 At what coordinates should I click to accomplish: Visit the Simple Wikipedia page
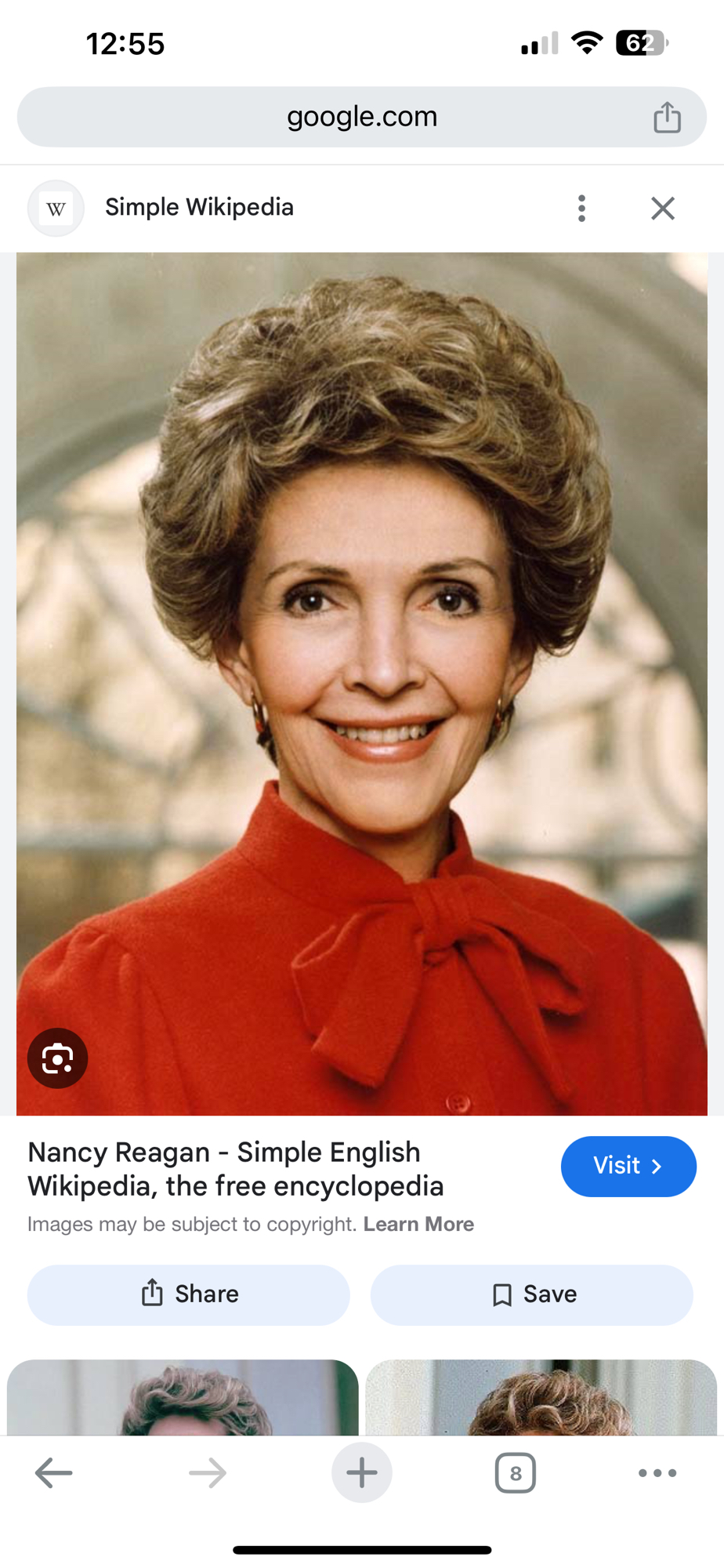pyautogui.click(x=628, y=1166)
